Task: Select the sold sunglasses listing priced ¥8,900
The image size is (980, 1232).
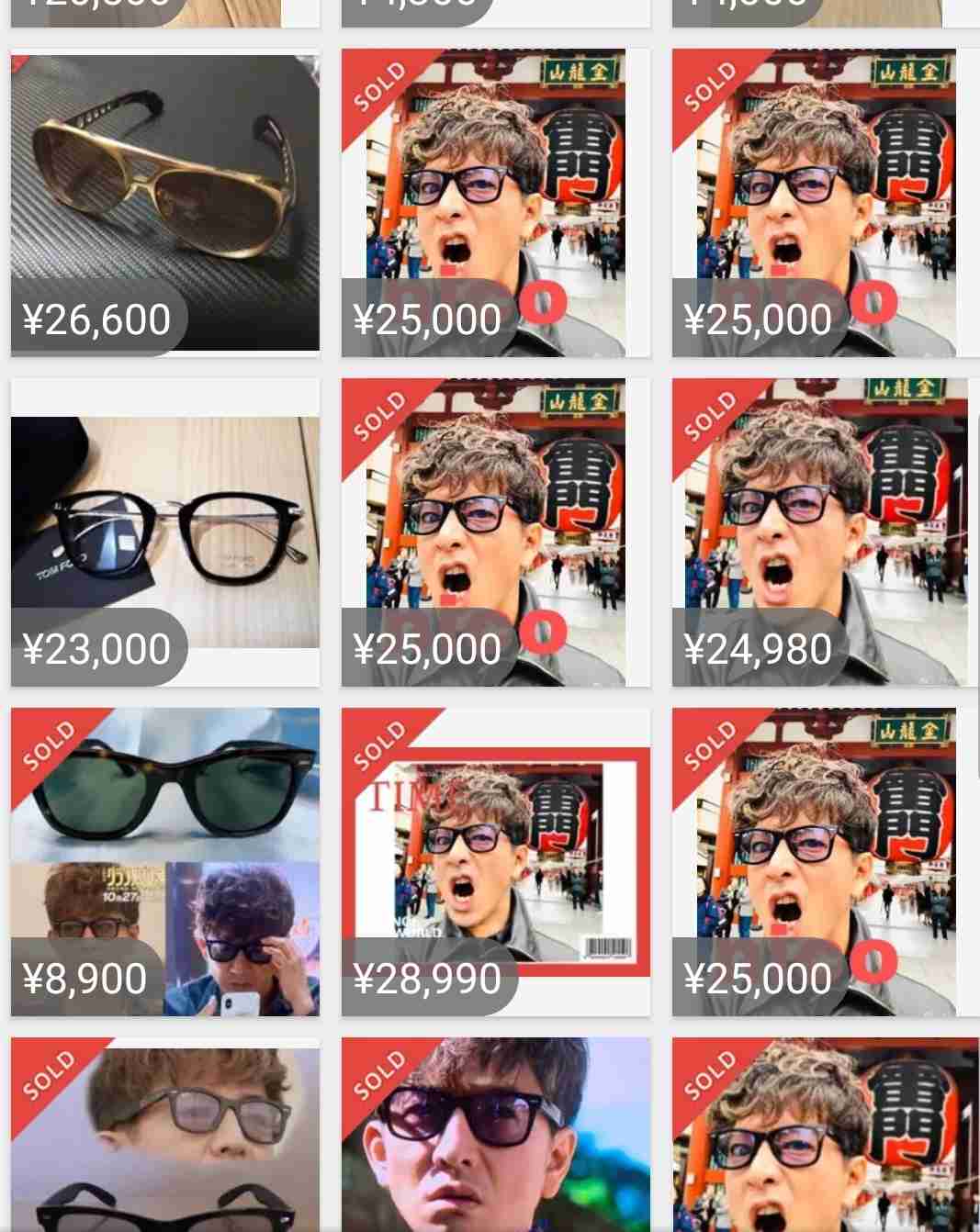Action: (165, 861)
